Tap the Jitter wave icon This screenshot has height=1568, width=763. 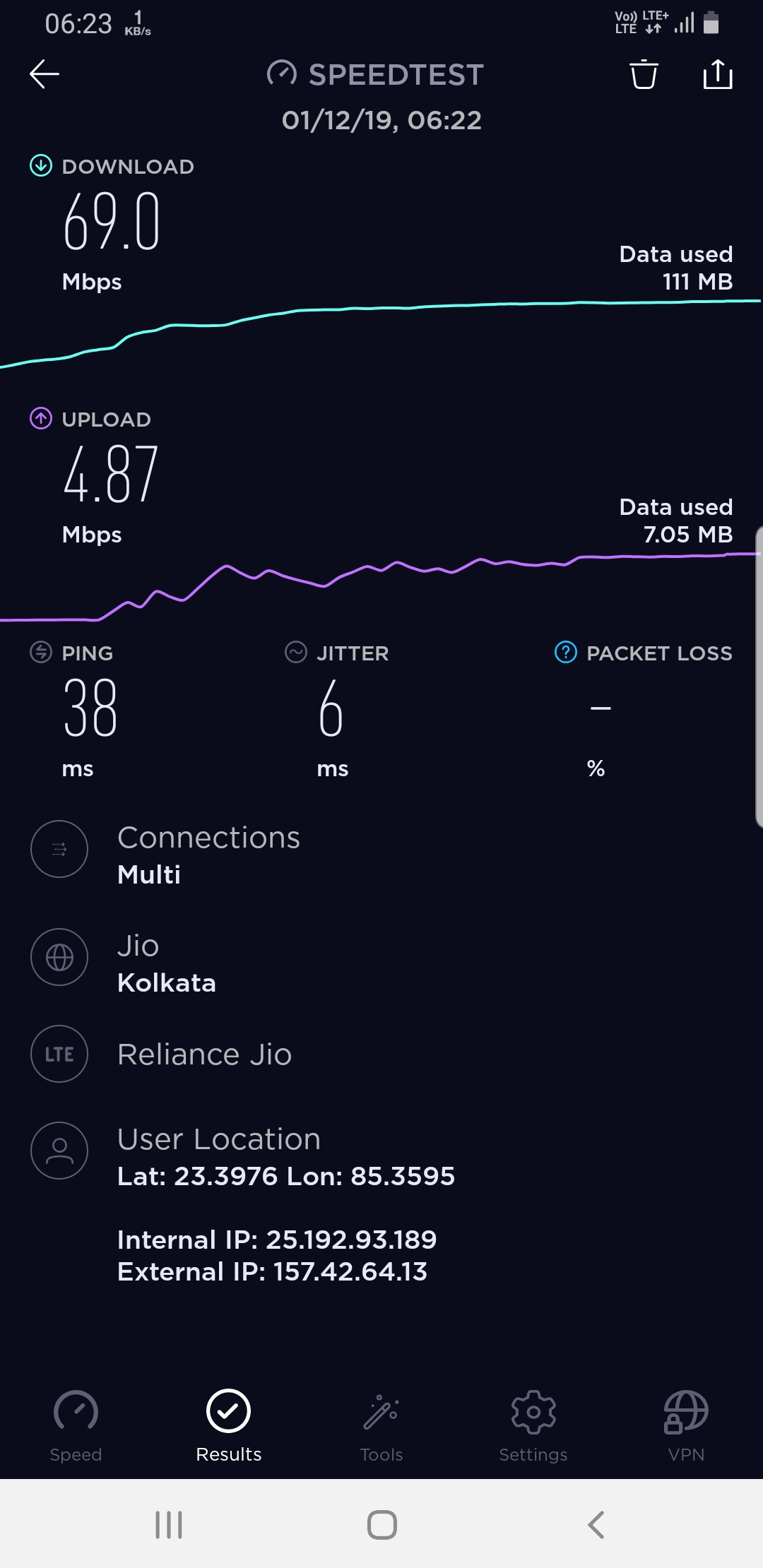(296, 652)
